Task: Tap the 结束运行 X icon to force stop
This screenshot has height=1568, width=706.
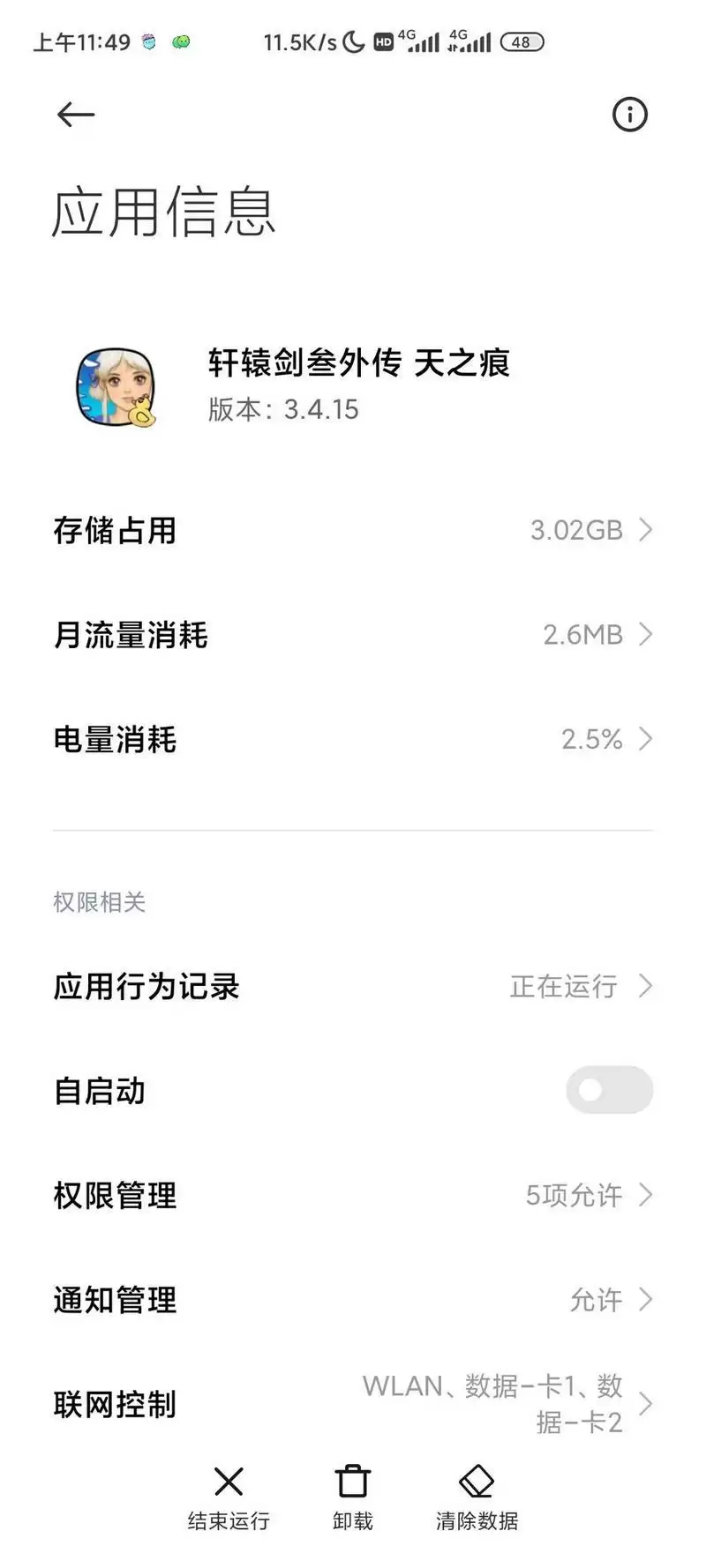Action: click(x=228, y=1482)
